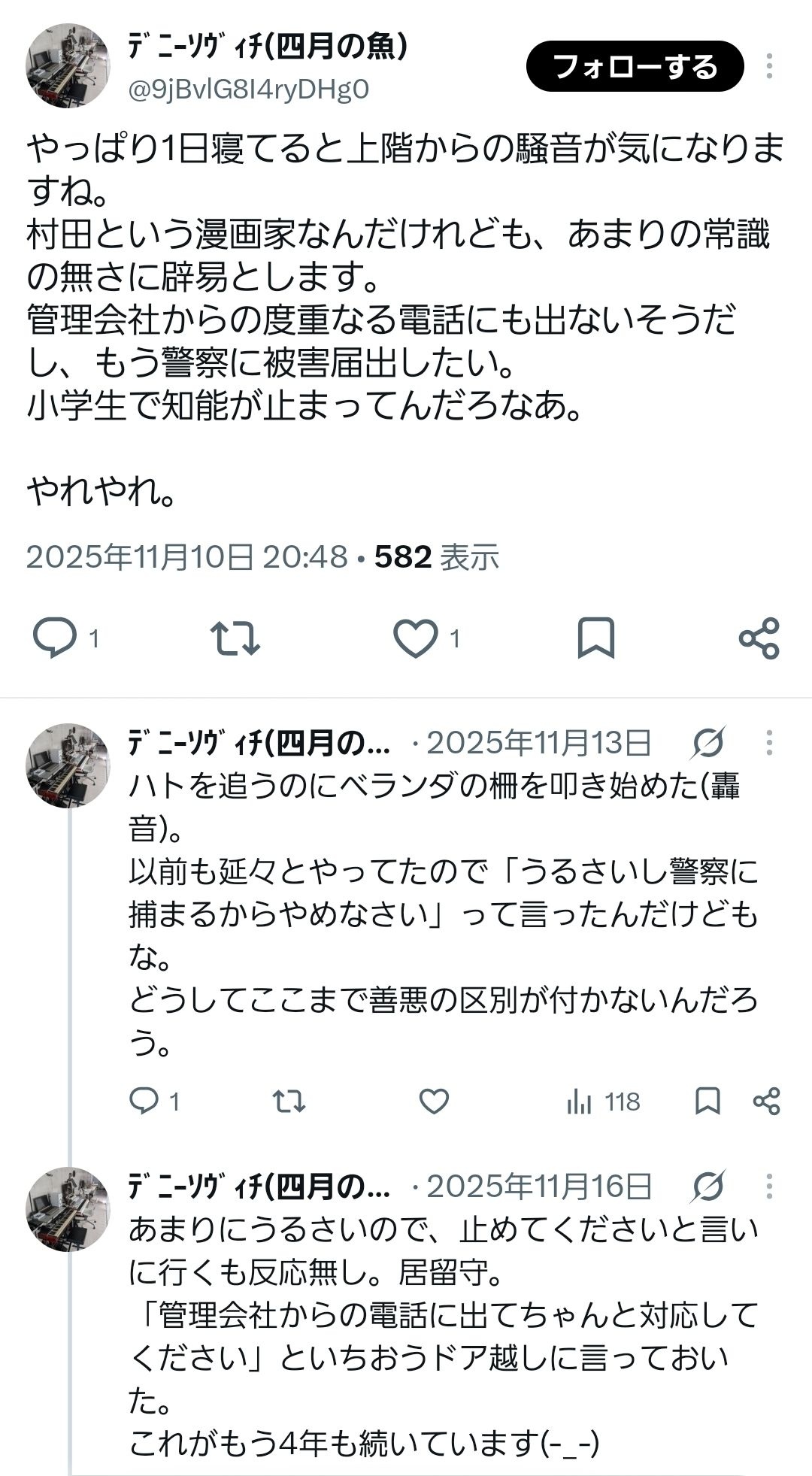Repost the main post
812x1476 pixels.
pyautogui.click(x=235, y=638)
